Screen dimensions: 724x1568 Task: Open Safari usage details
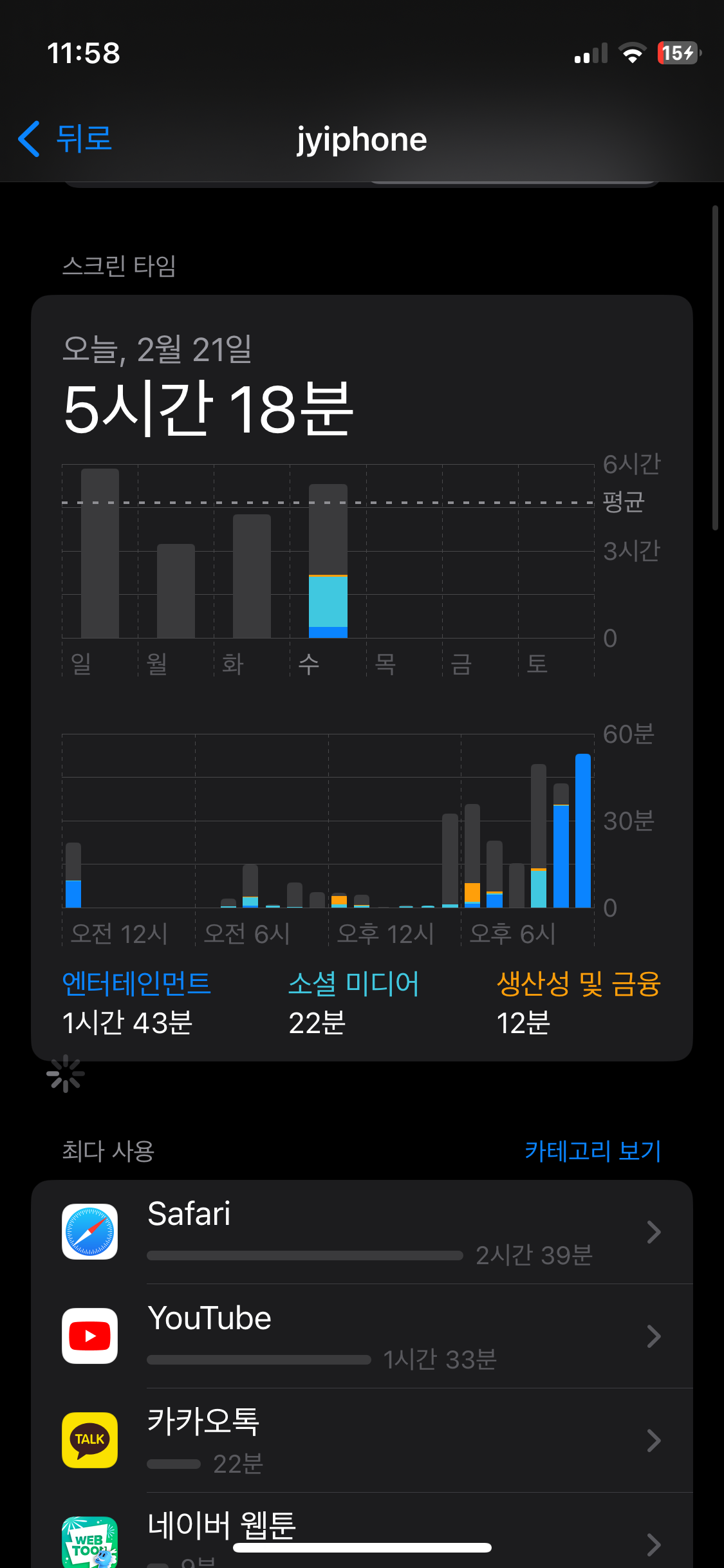[x=362, y=1232]
